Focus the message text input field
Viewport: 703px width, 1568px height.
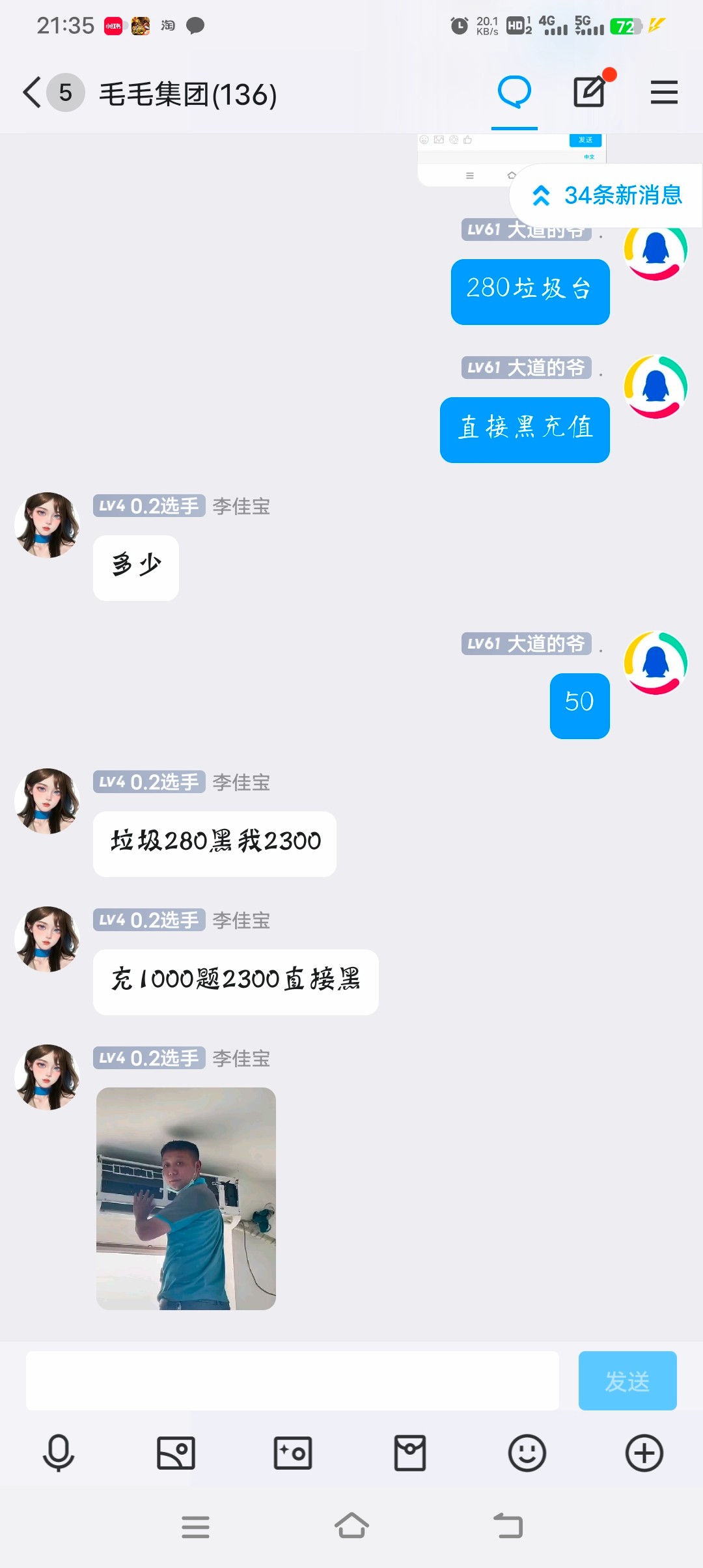(292, 1380)
